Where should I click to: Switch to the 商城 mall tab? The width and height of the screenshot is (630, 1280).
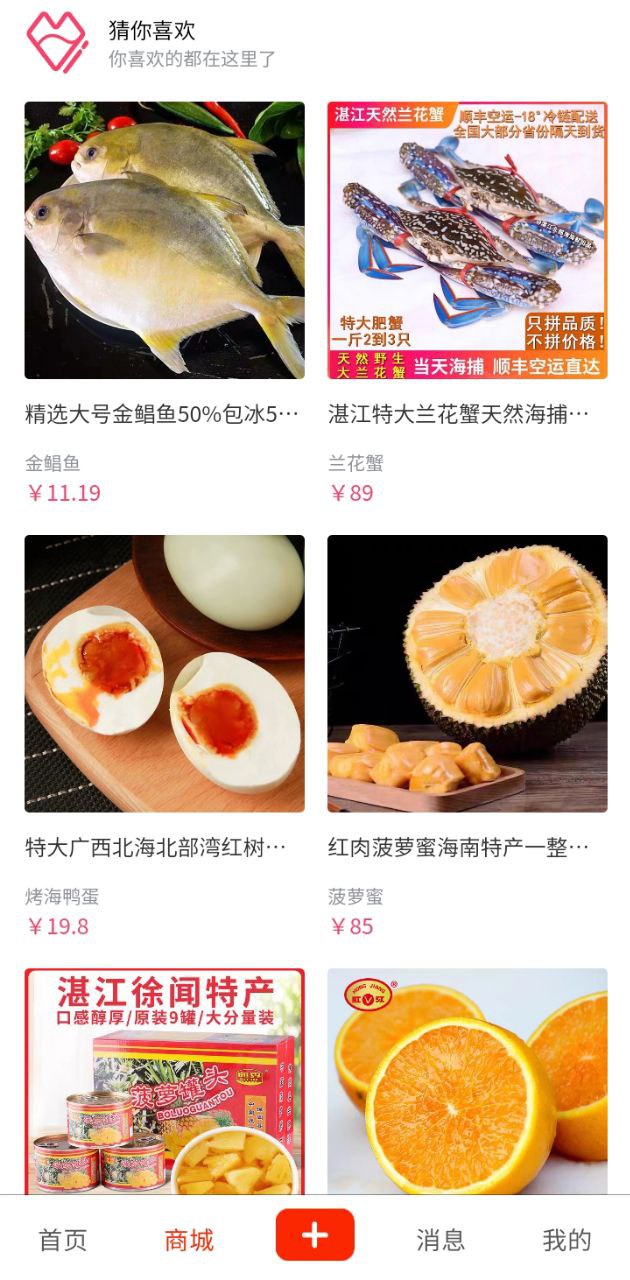click(x=189, y=1240)
